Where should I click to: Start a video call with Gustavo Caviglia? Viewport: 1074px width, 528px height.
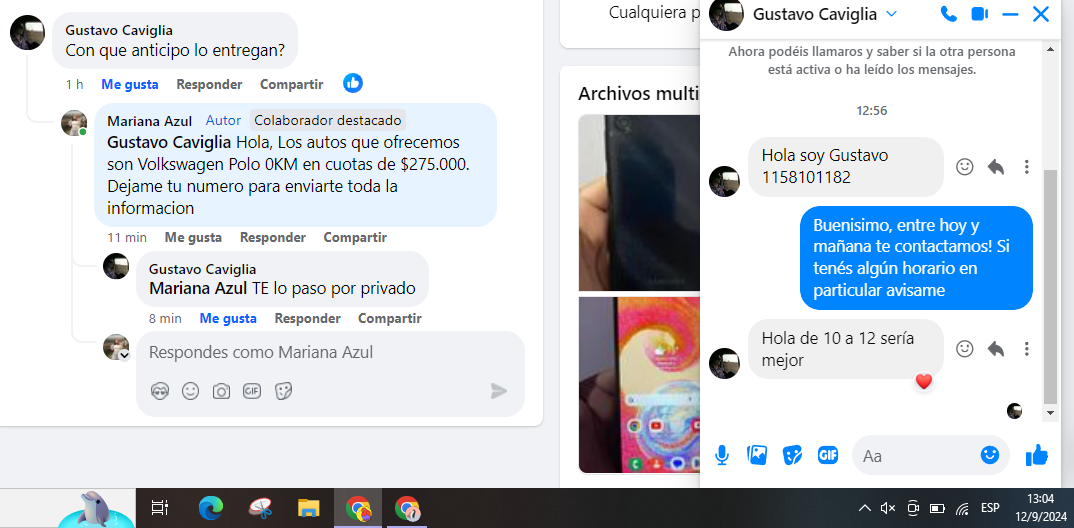point(979,14)
